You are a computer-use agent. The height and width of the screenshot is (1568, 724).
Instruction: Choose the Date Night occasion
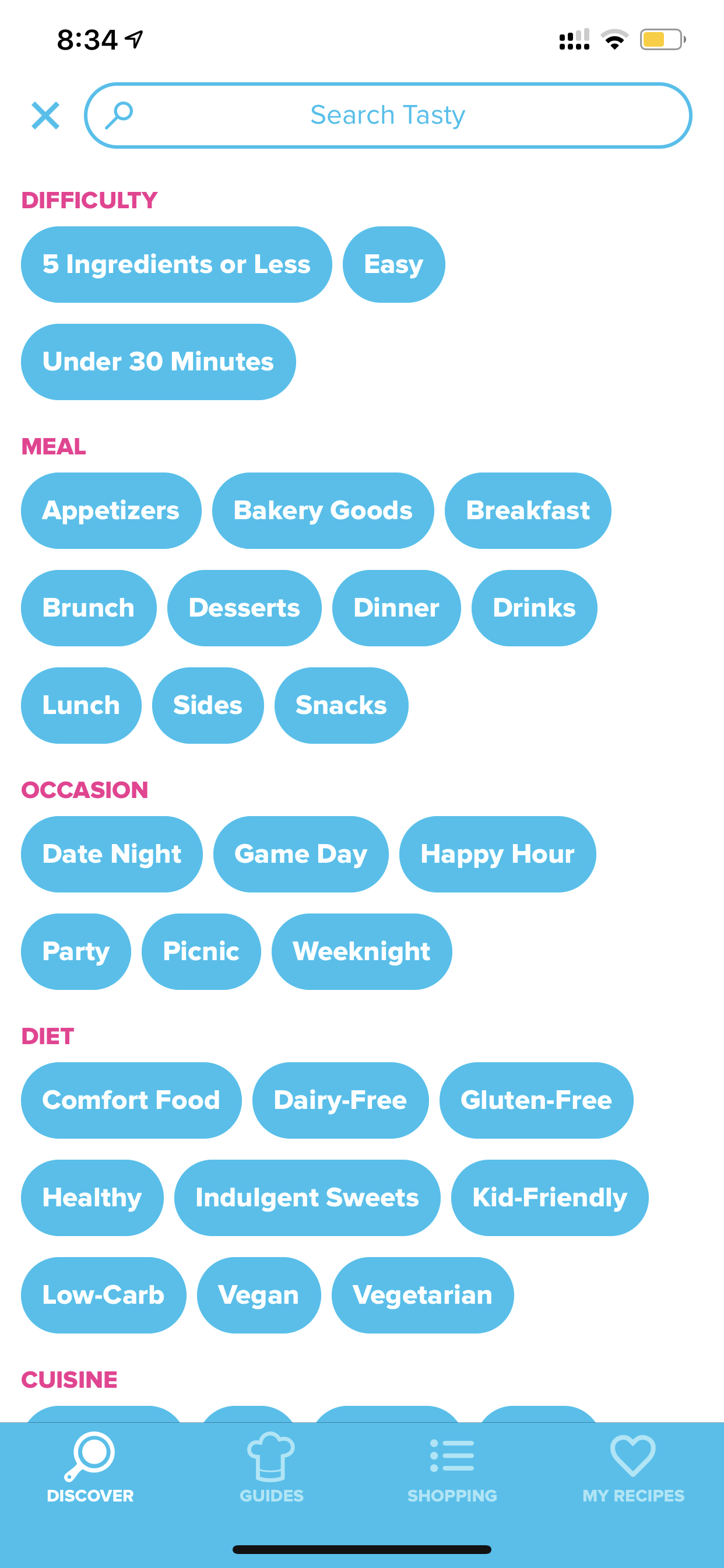coord(112,854)
